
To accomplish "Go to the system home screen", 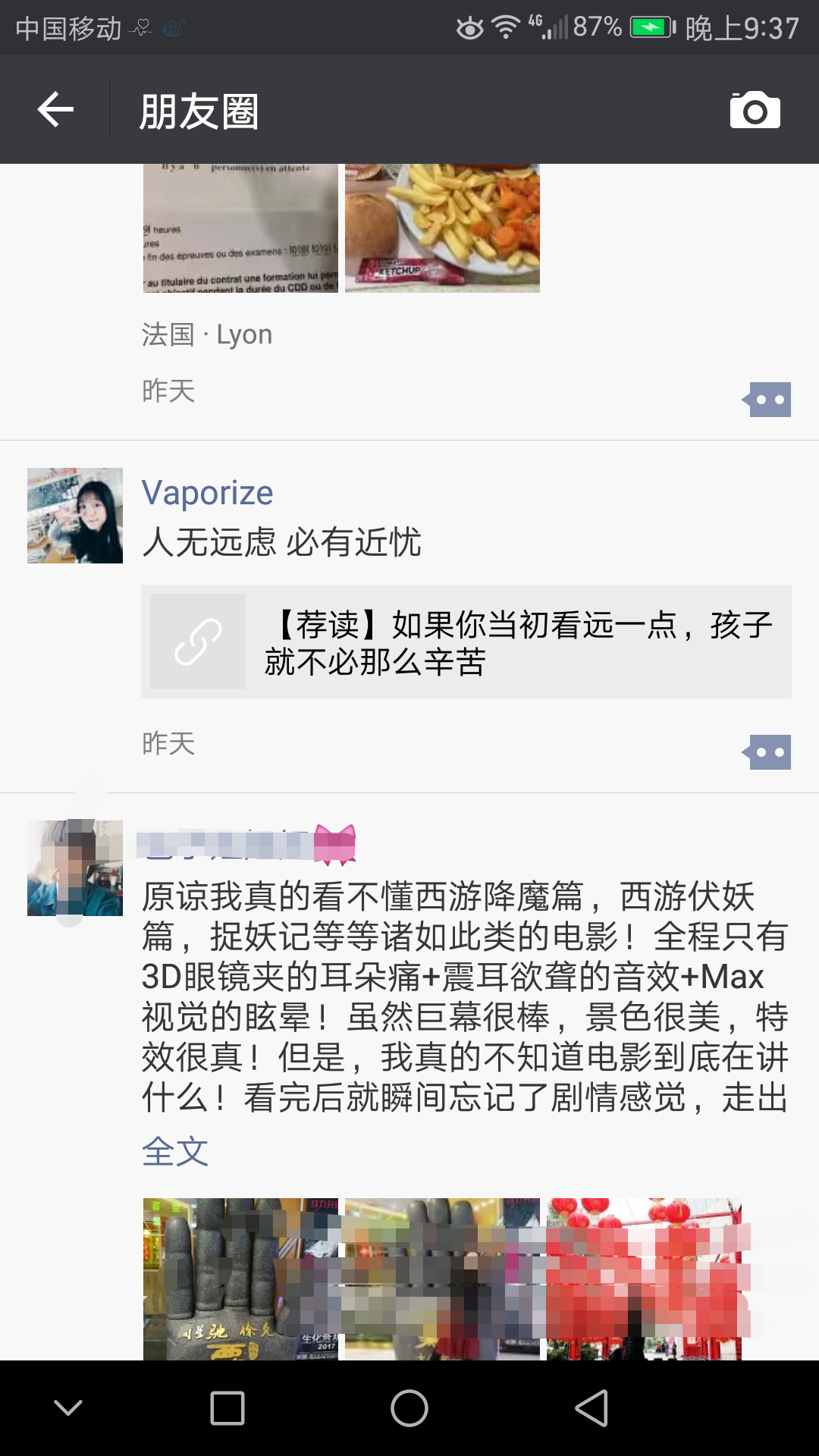I will (x=409, y=1408).
